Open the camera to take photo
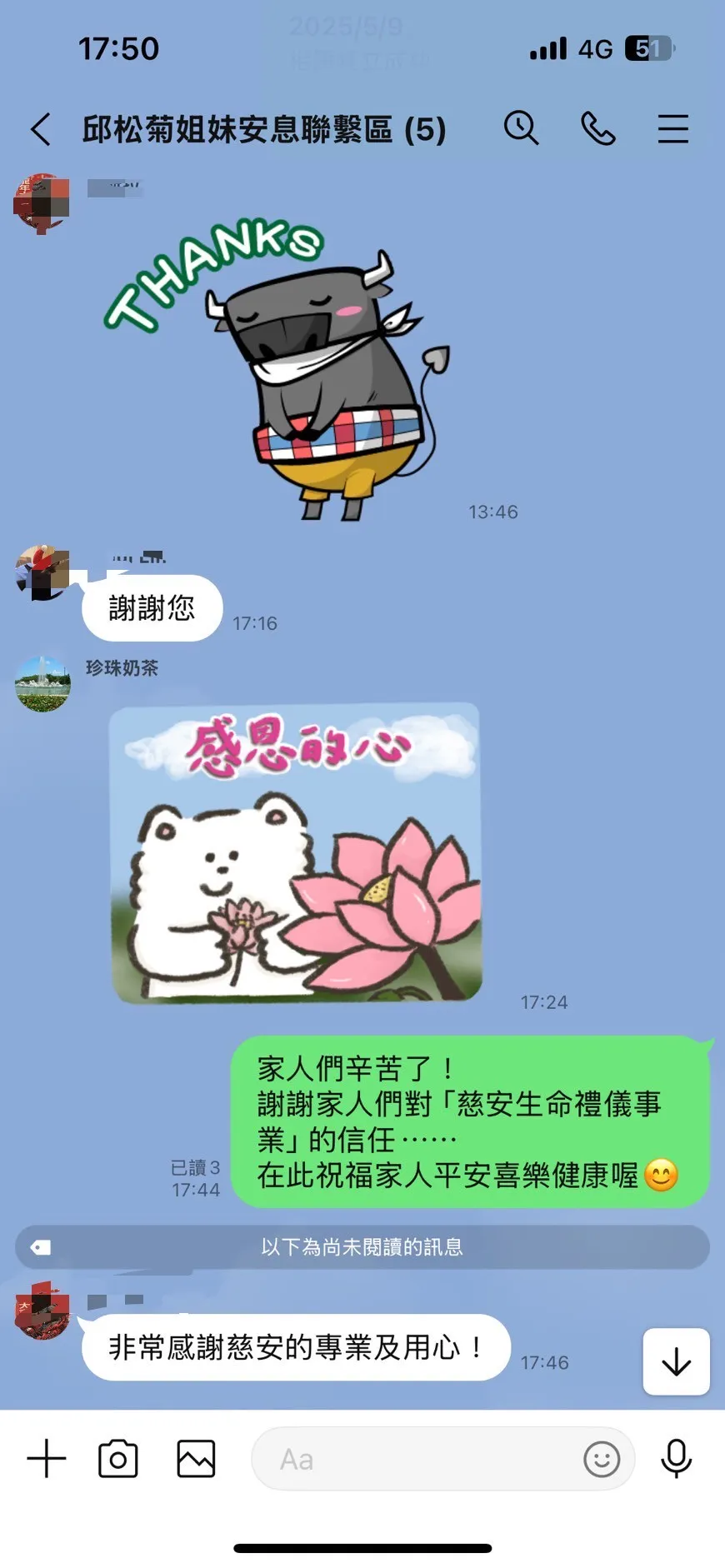 [118, 1458]
